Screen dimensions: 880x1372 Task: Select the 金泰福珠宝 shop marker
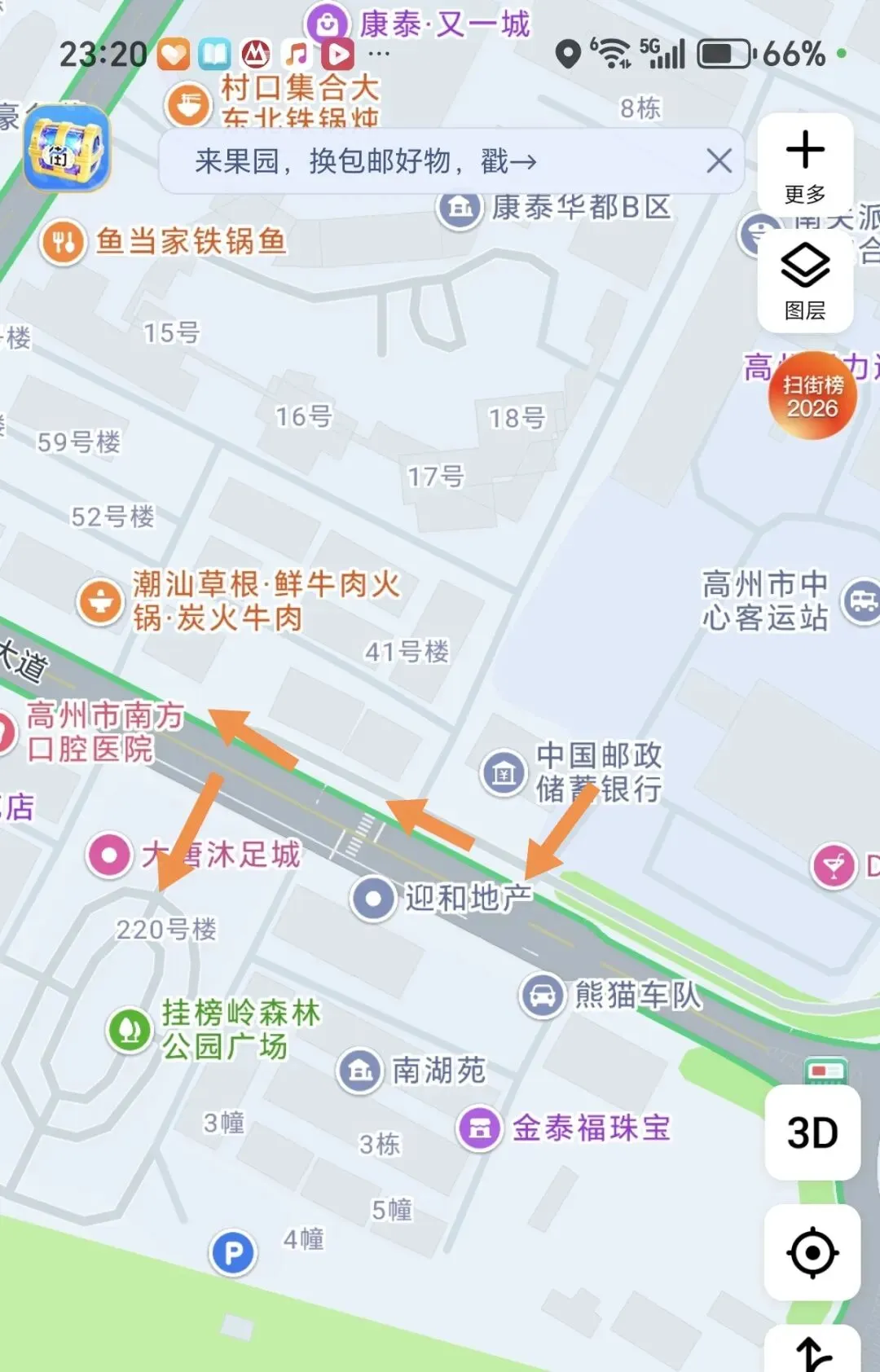pyautogui.click(x=480, y=1128)
